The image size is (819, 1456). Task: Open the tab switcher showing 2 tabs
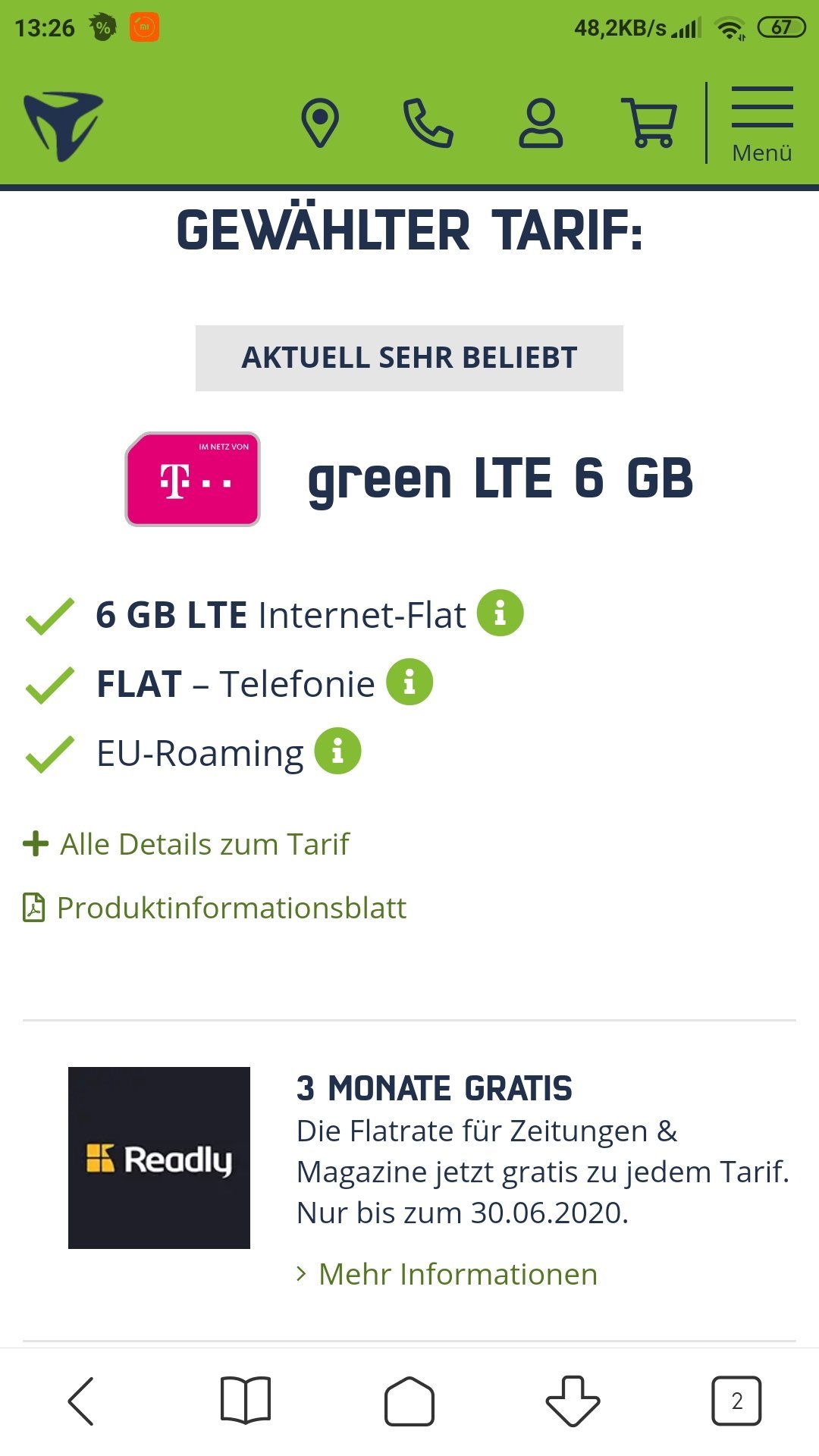pos(736,1401)
